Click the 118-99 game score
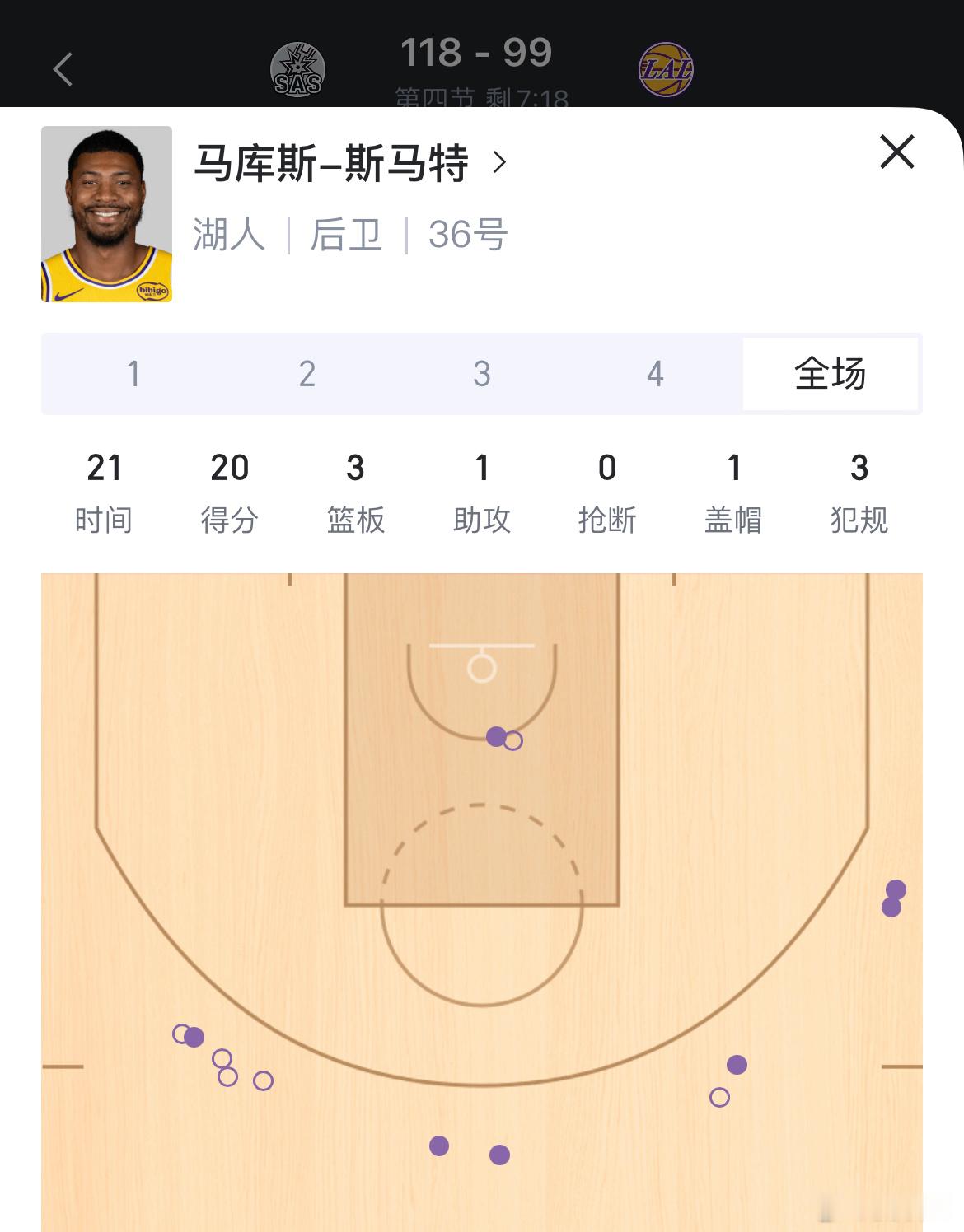 [x=476, y=51]
